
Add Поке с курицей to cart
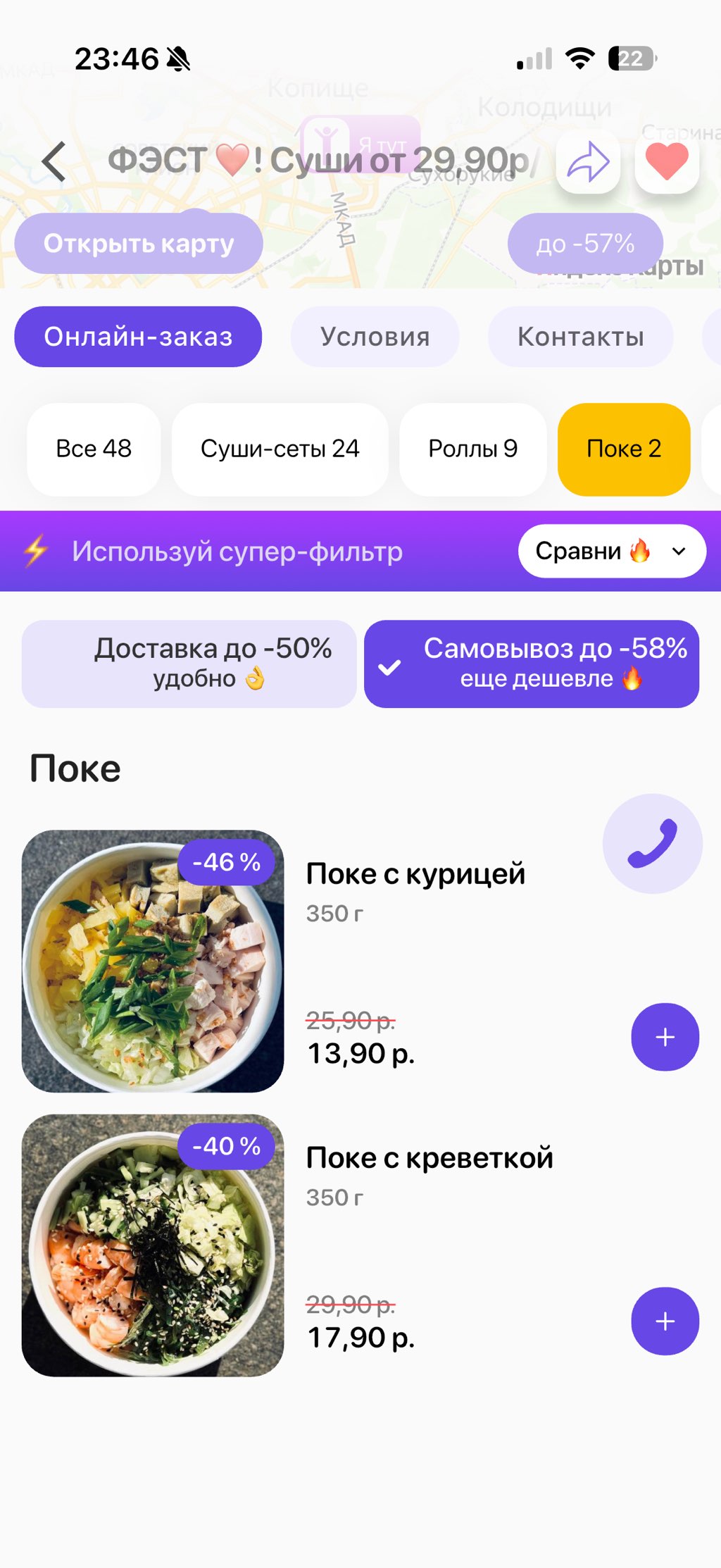click(x=665, y=1037)
